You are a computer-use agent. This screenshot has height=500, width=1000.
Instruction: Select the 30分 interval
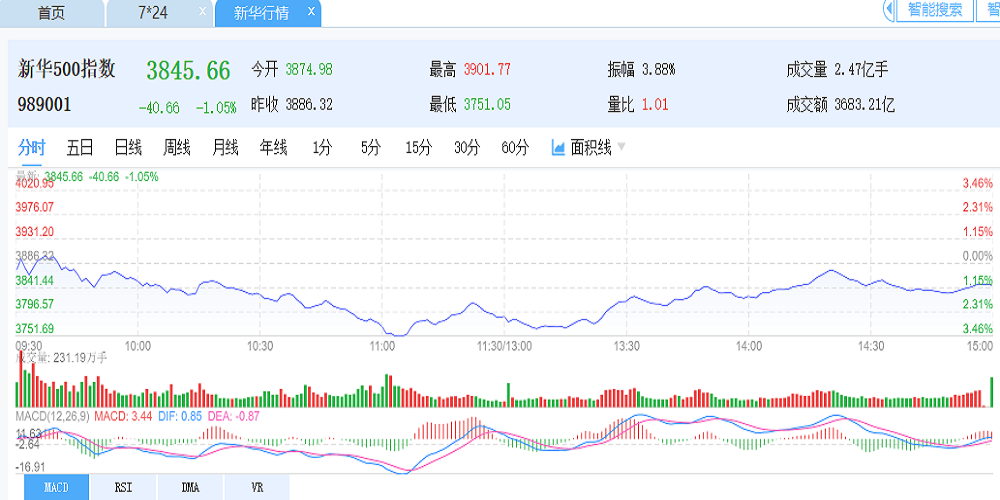pyautogui.click(x=467, y=148)
